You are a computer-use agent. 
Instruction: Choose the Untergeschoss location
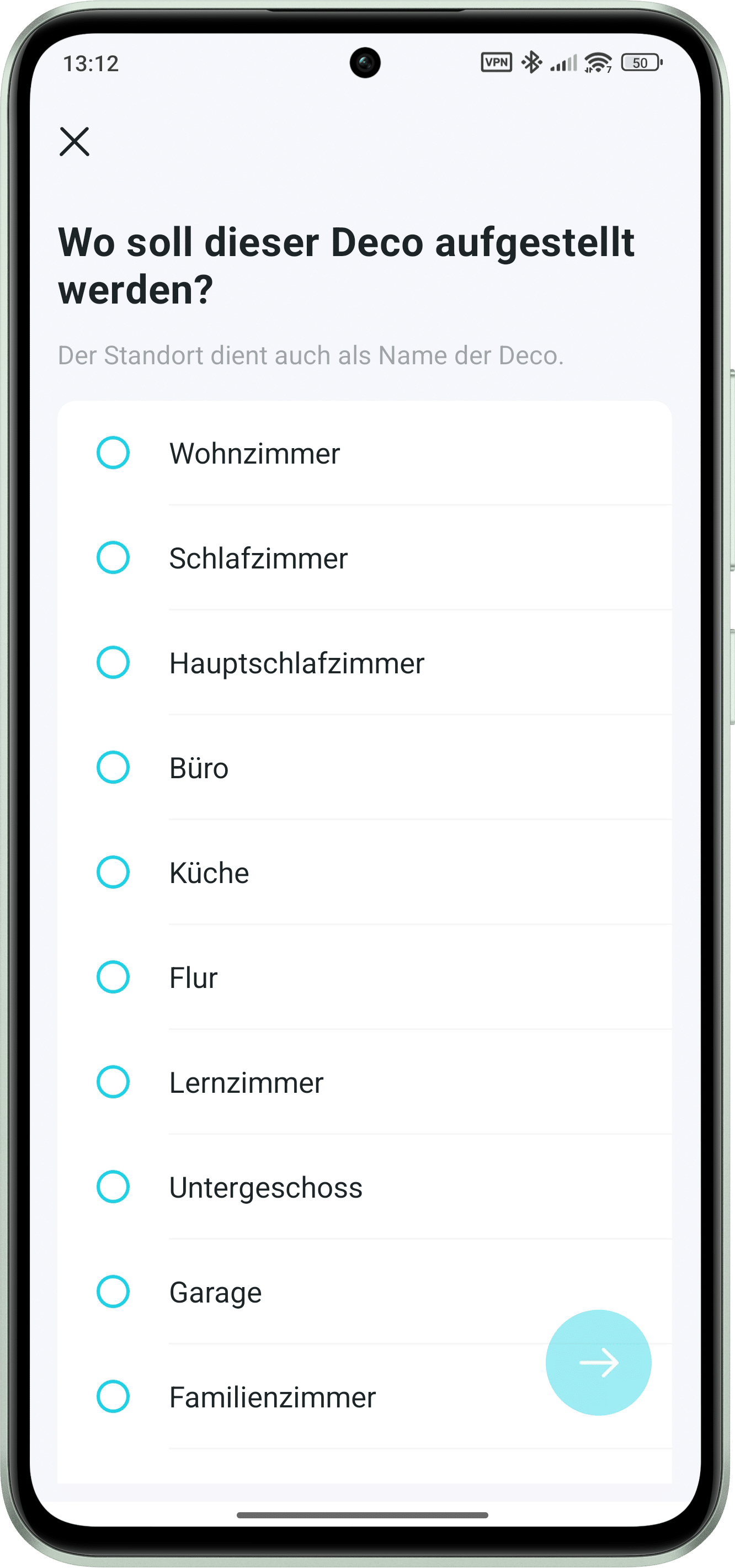click(x=113, y=1187)
